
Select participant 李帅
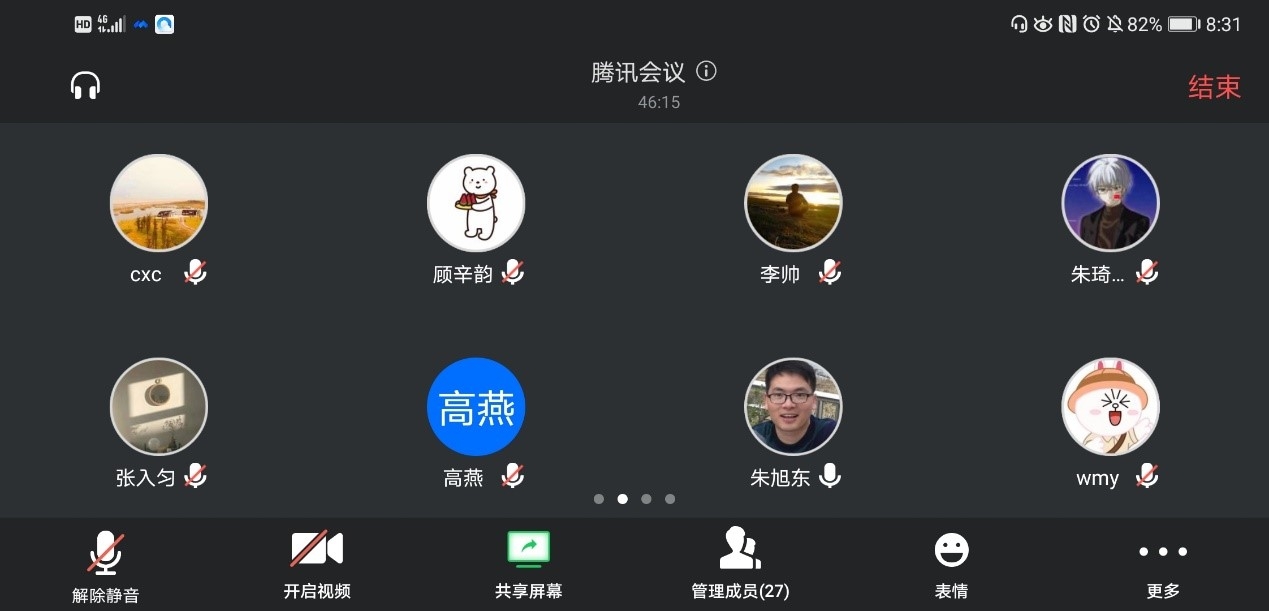click(x=793, y=203)
